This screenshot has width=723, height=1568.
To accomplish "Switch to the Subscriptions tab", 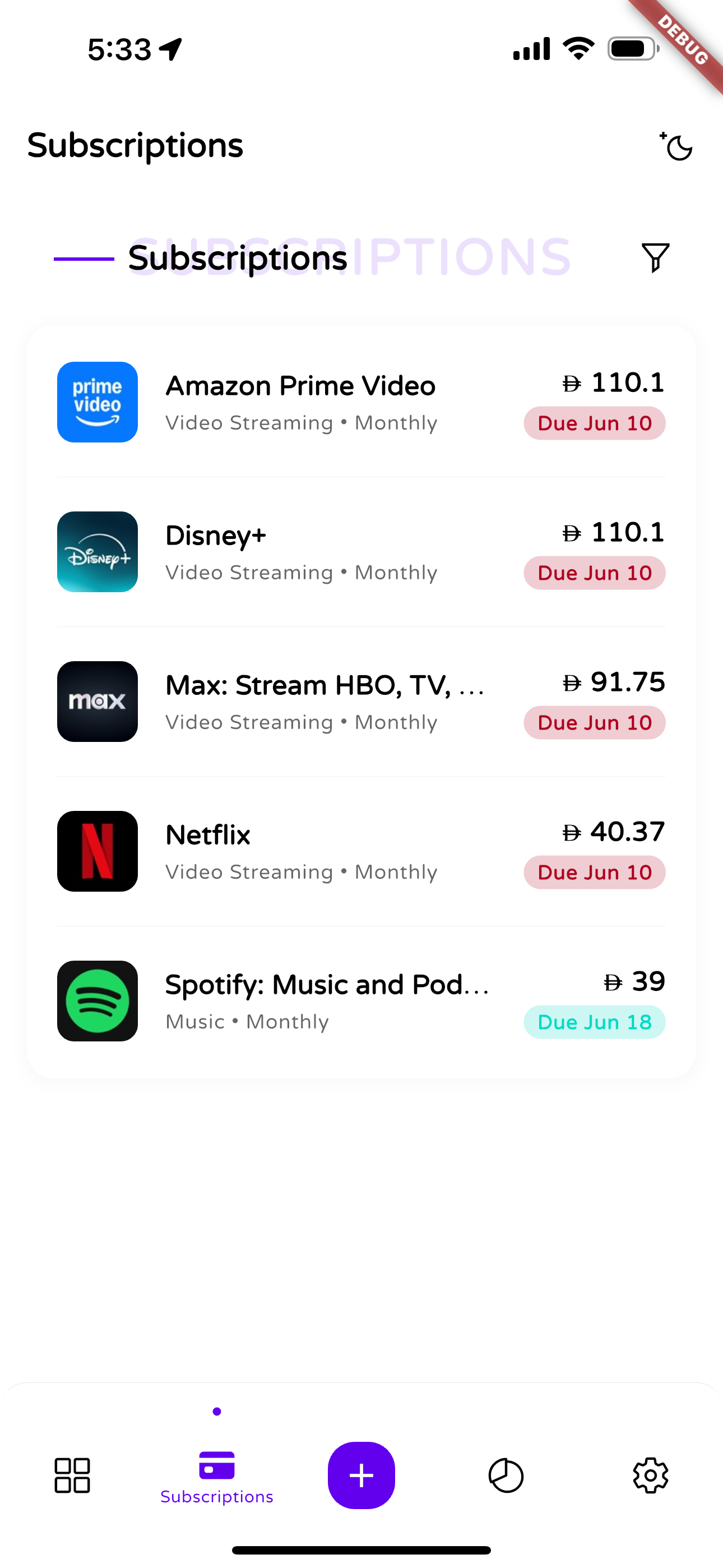I will [x=217, y=1477].
